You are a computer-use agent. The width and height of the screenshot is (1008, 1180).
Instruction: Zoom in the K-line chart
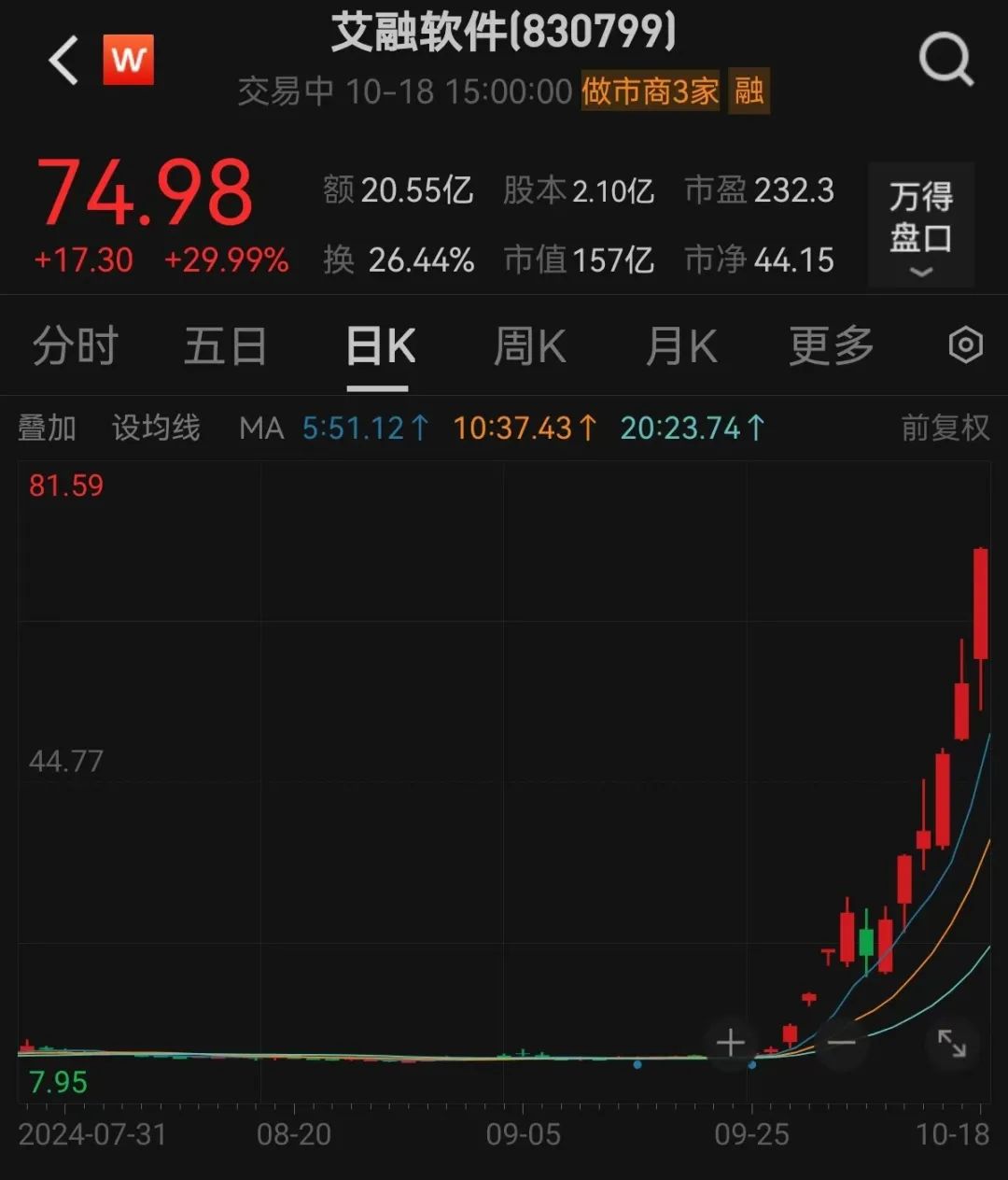pyautogui.click(x=731, y=1043)
